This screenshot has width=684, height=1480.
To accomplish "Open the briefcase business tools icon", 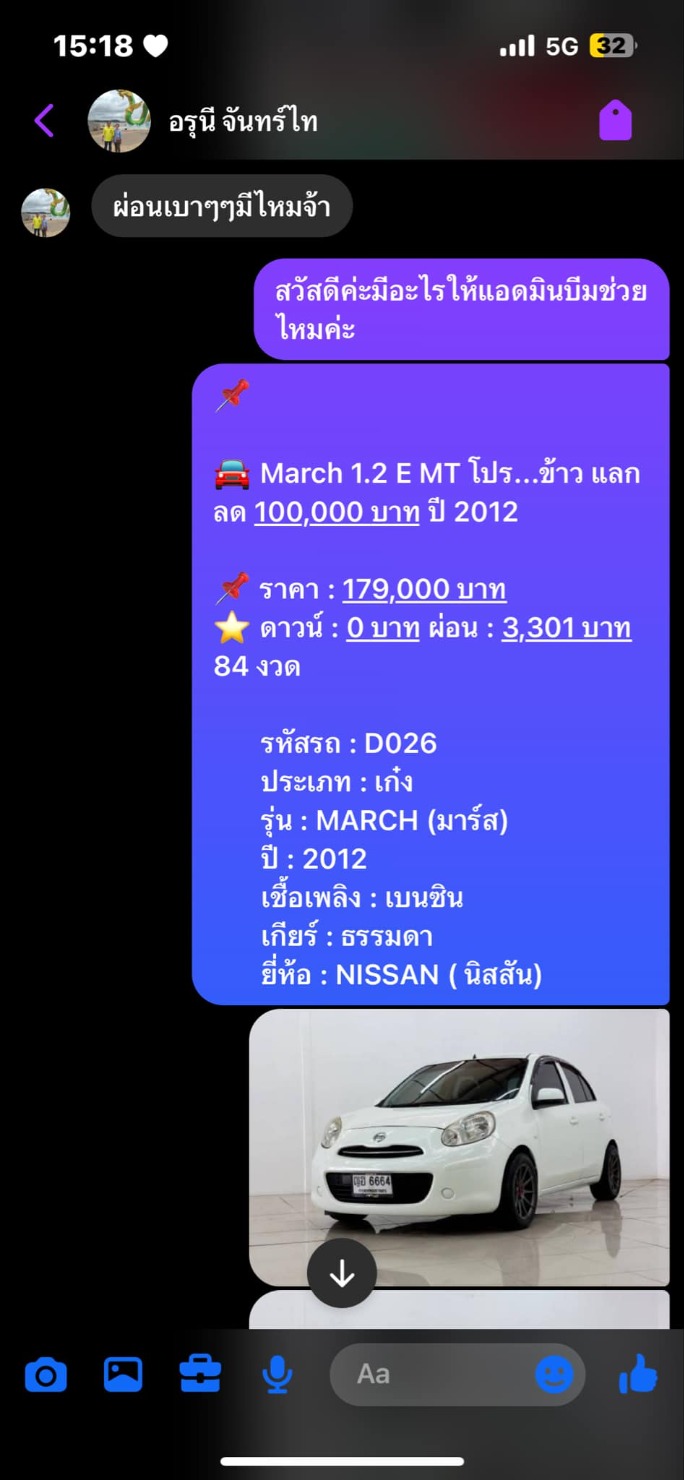I will click(200, 1374).
